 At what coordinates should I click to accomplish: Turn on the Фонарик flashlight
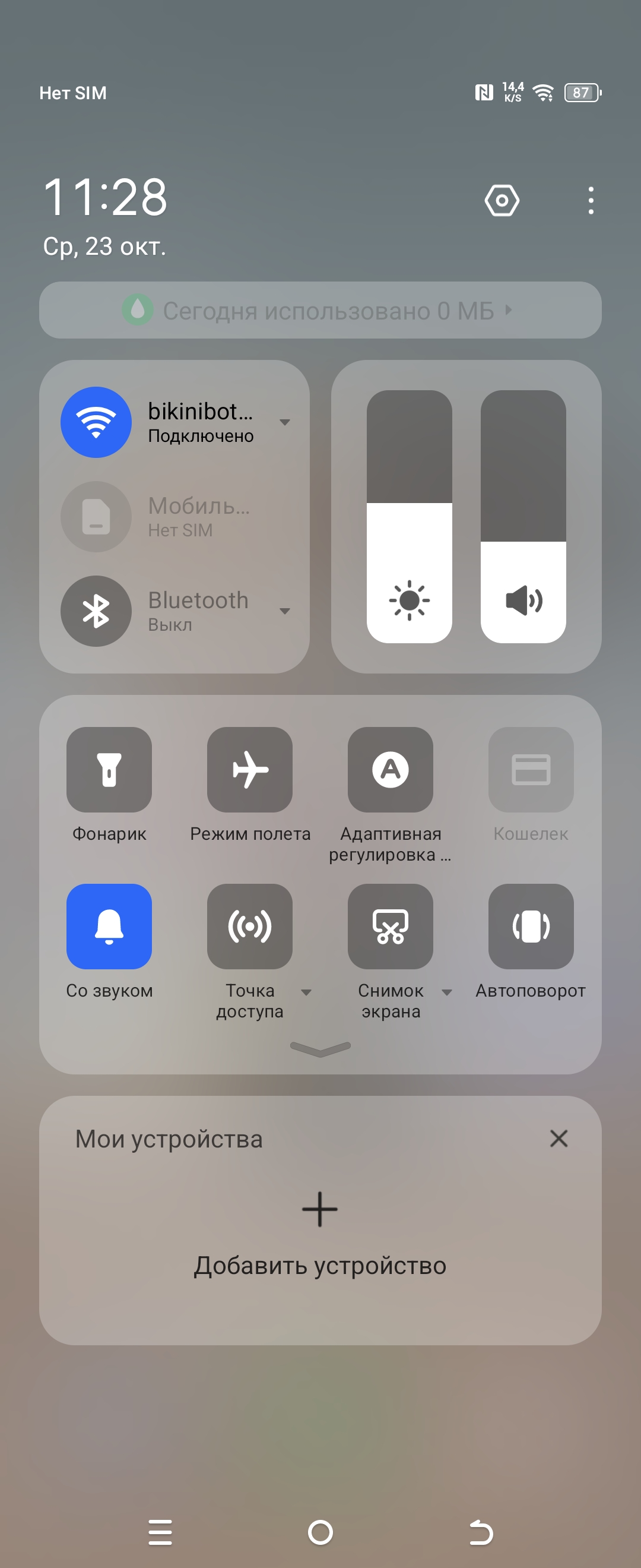109,769
